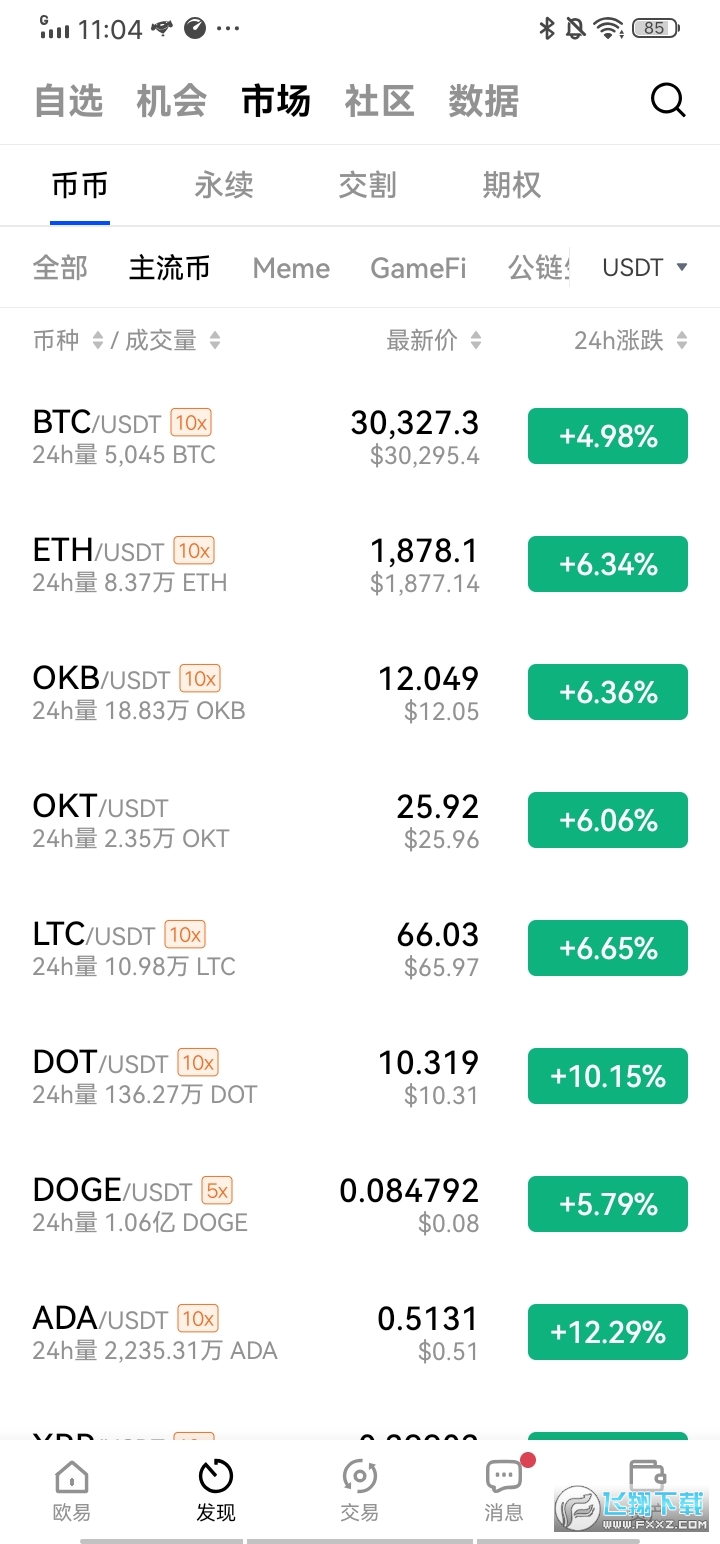Filter by the Meme category
This screenshot has width=720, height=1544.
[x=291, y=268]
